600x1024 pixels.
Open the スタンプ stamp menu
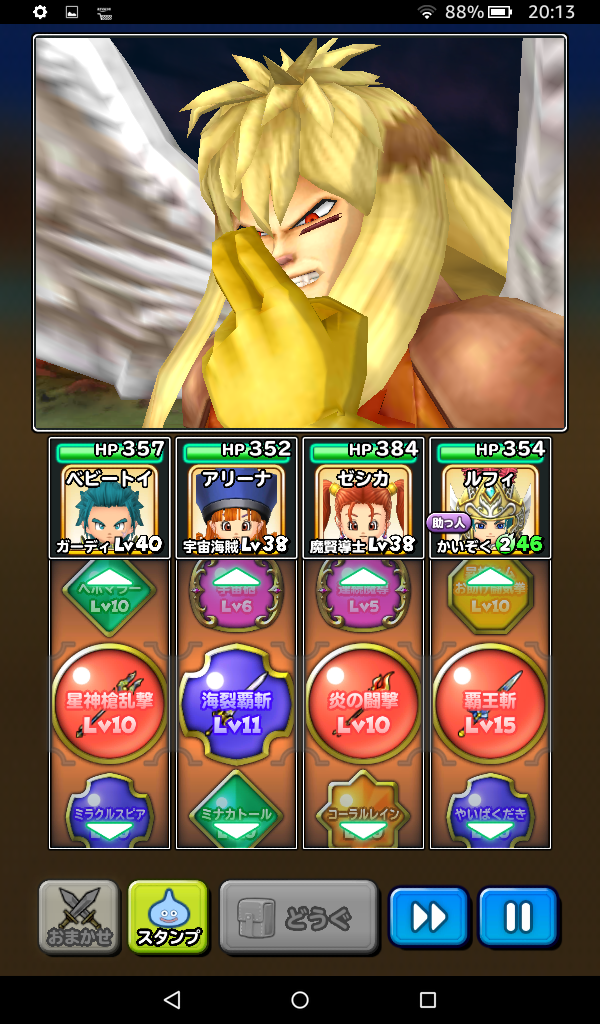(x=168, y=916)
